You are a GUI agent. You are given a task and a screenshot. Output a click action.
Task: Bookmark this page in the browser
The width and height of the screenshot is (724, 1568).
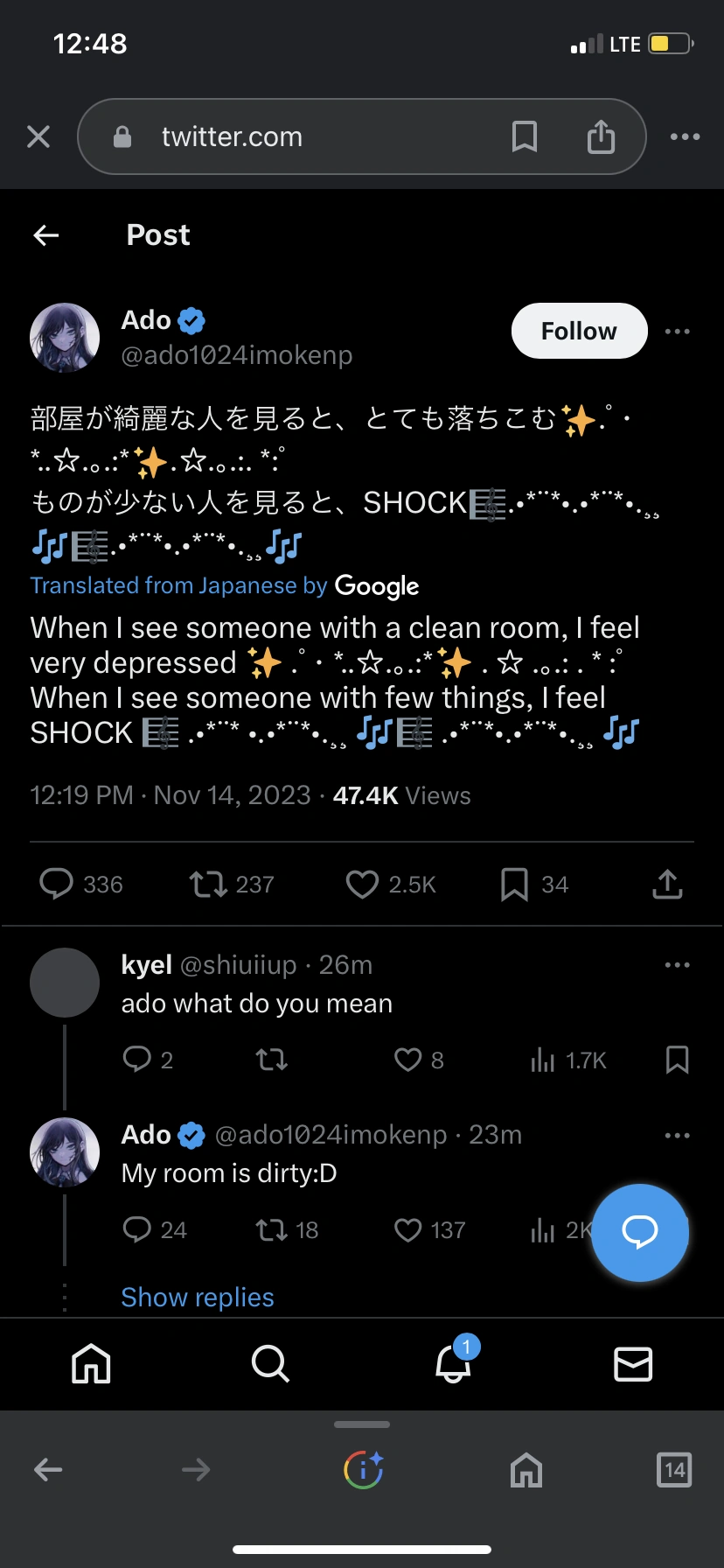524,136
